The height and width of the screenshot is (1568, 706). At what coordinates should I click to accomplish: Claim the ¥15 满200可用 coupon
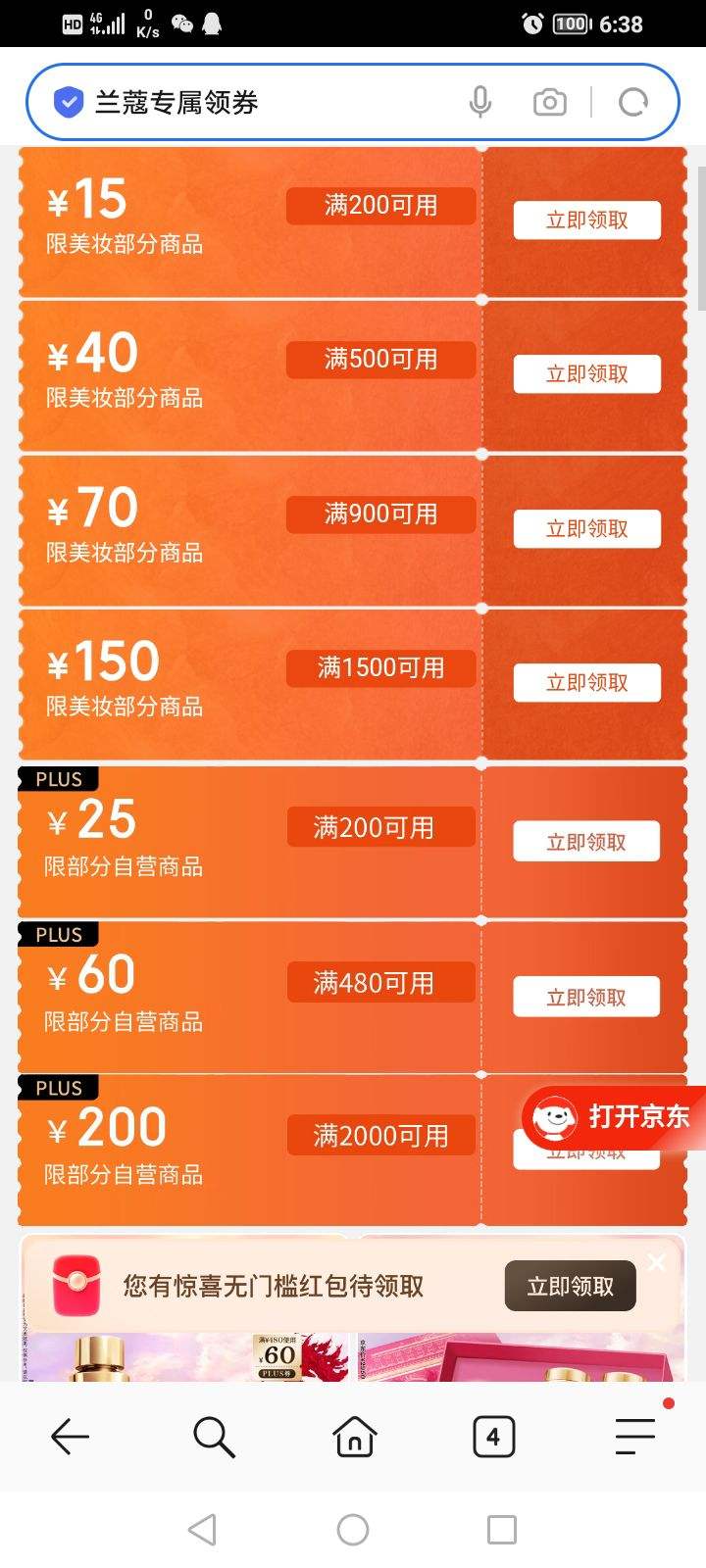click(x=585, y=220)
